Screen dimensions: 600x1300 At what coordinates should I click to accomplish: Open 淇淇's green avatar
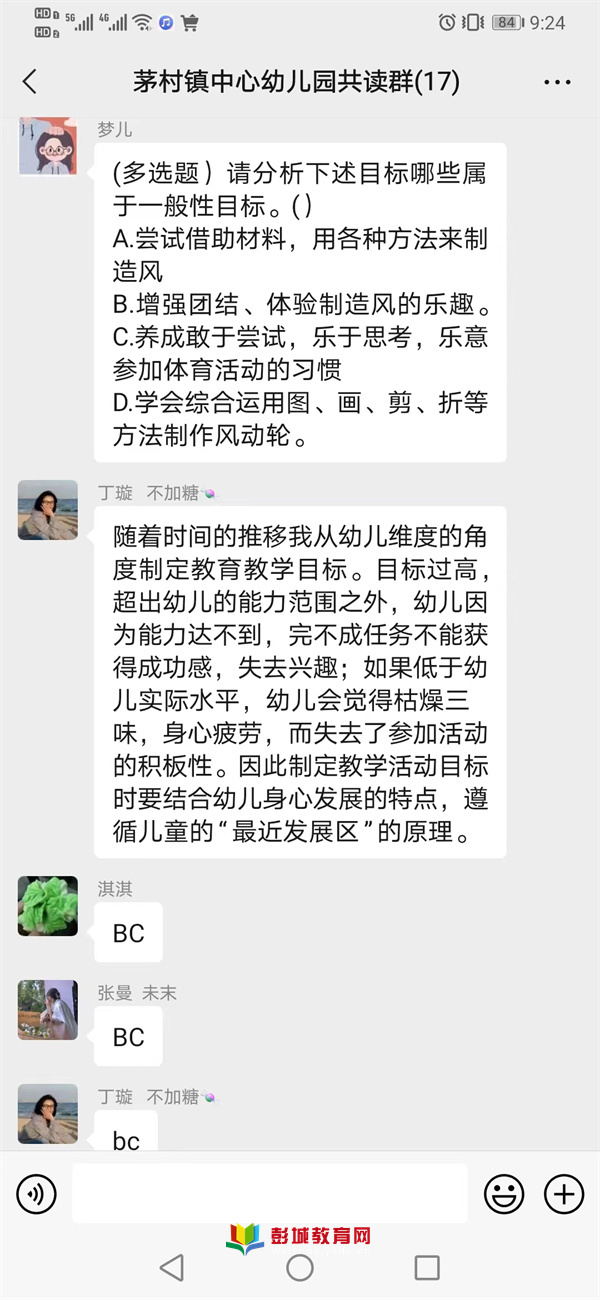(47, 906)
